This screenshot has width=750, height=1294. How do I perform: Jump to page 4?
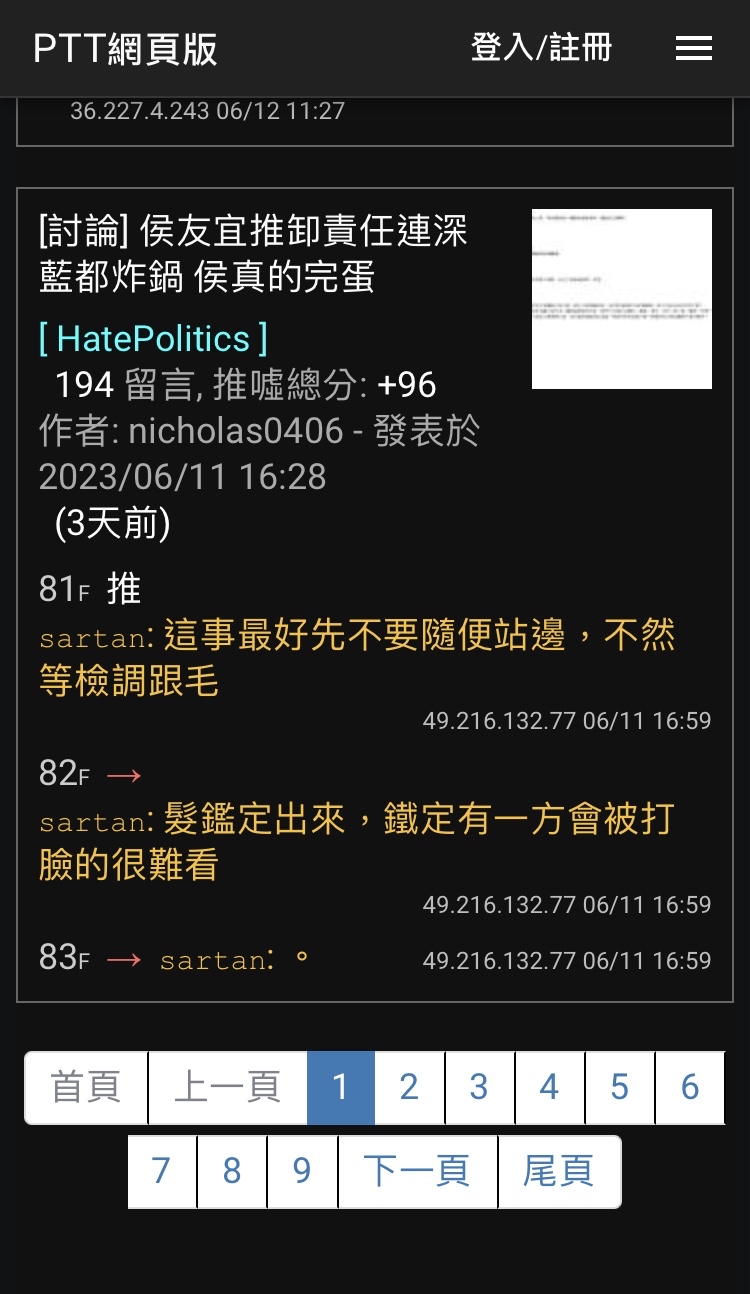[549, 1087]
